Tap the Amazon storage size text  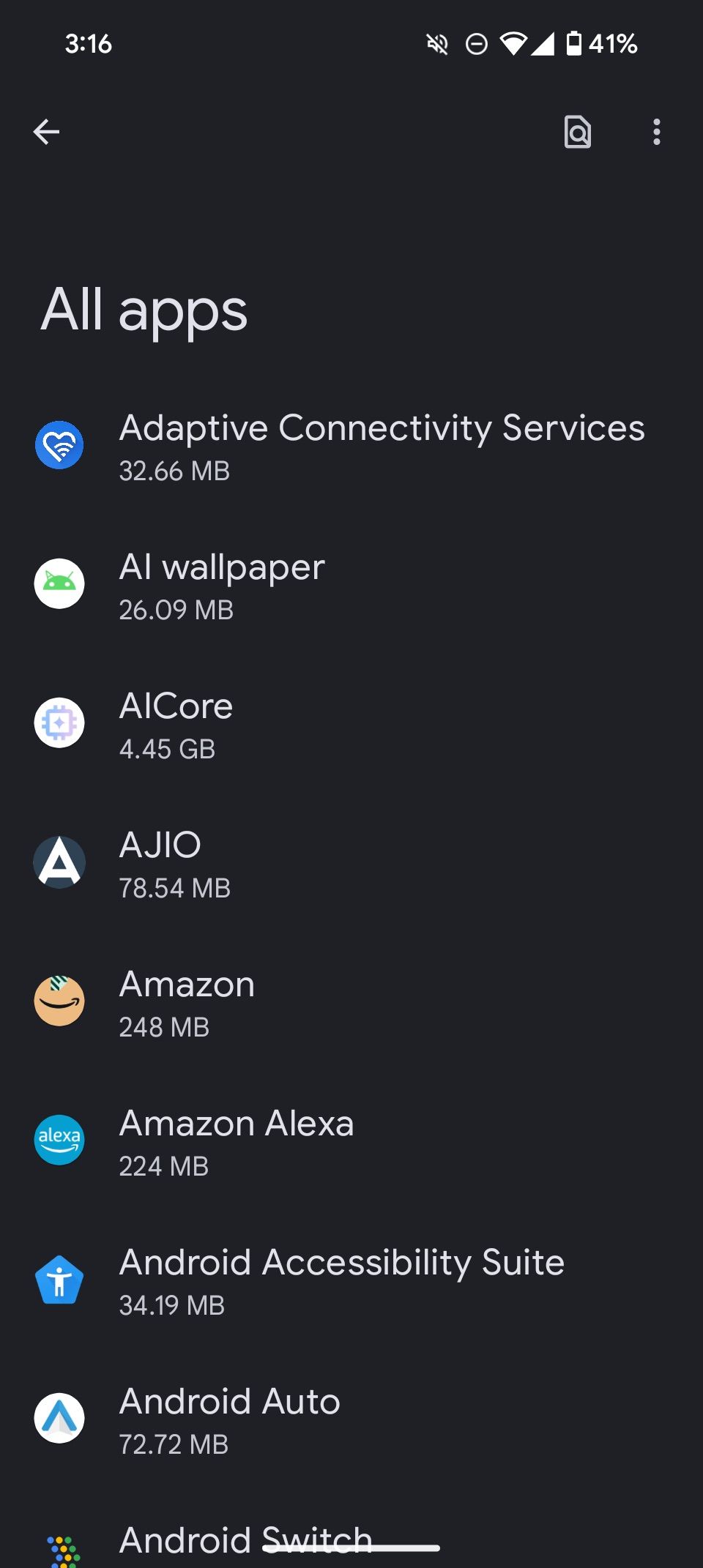coord(164,1027)
